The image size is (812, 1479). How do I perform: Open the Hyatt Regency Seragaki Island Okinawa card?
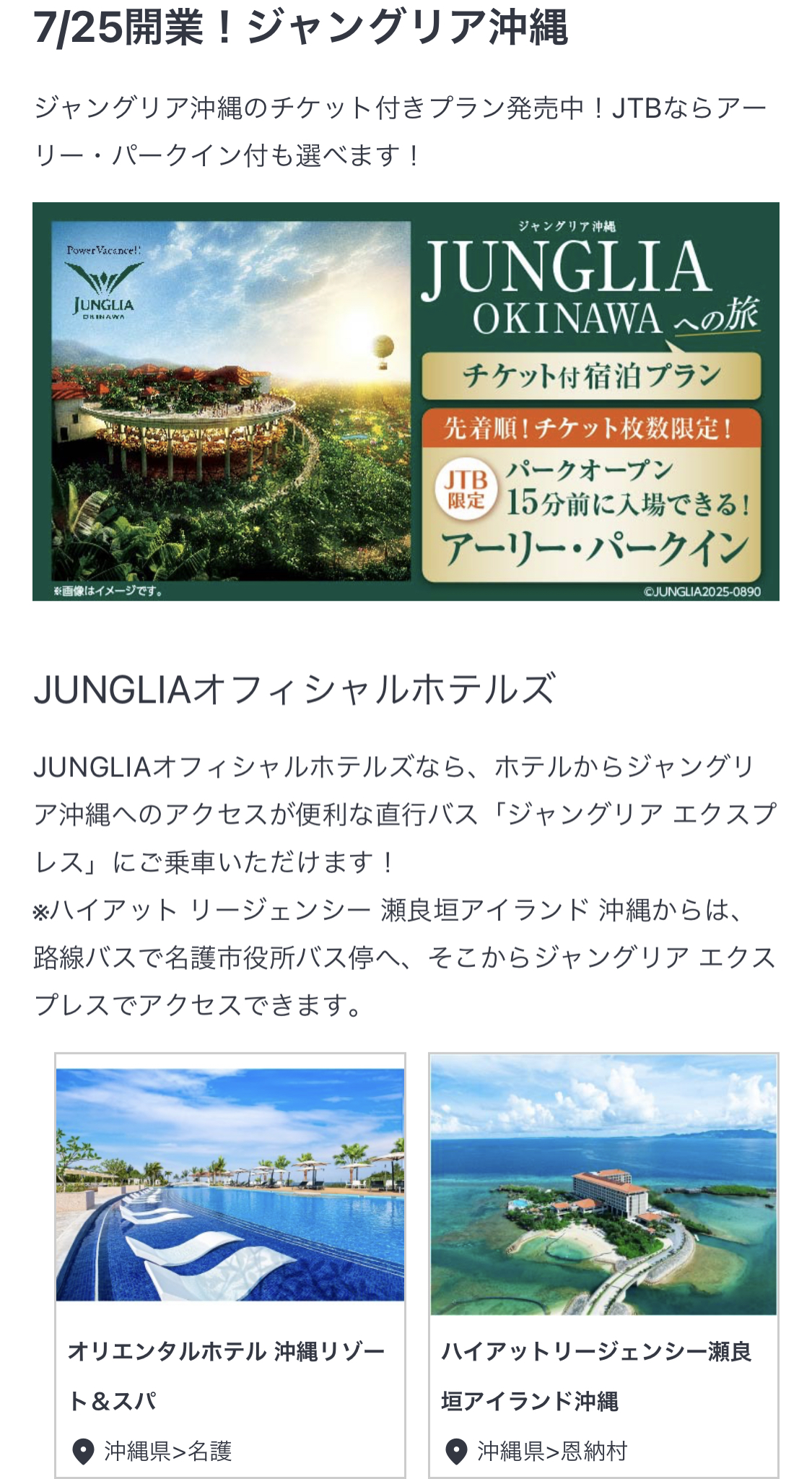tap(603, 1264)
